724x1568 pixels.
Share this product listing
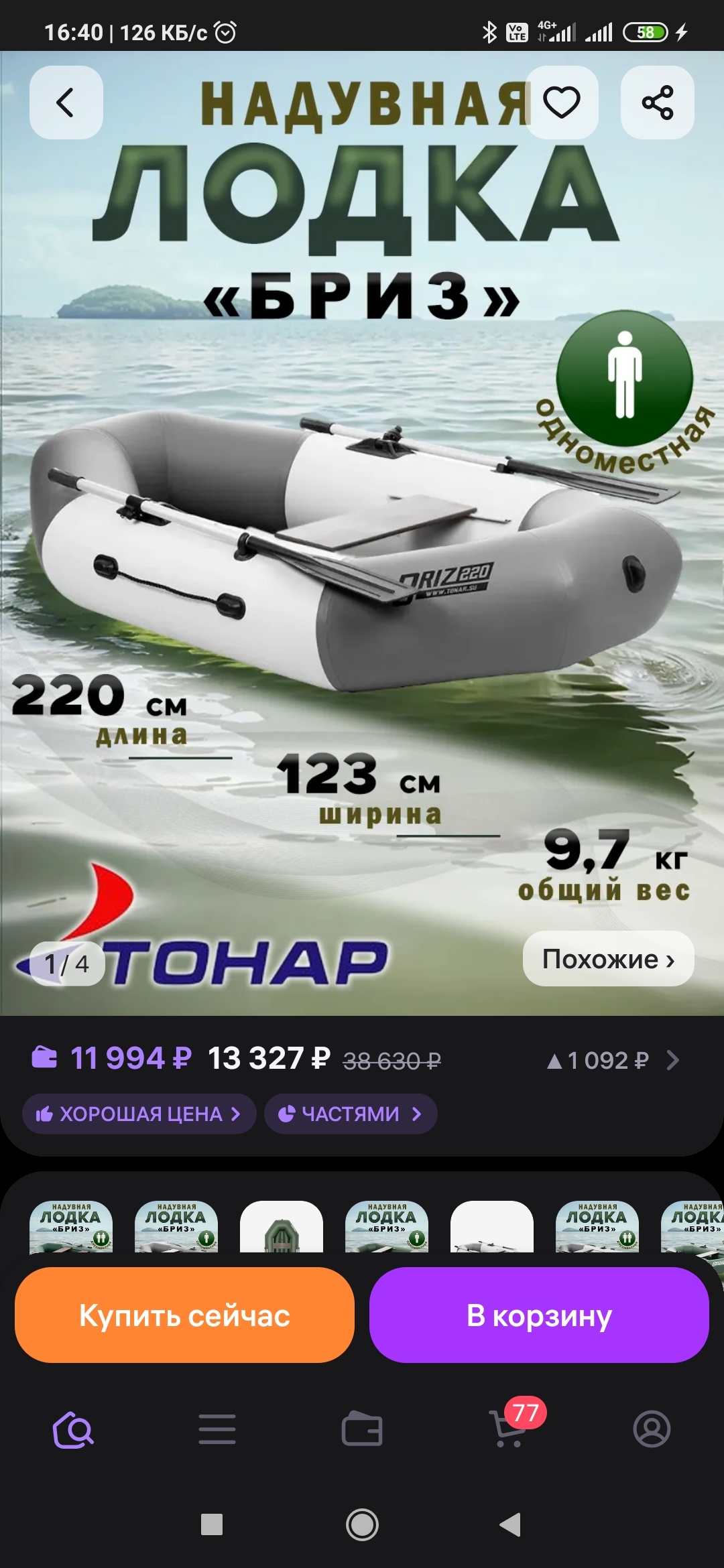(x=657, y=103)
